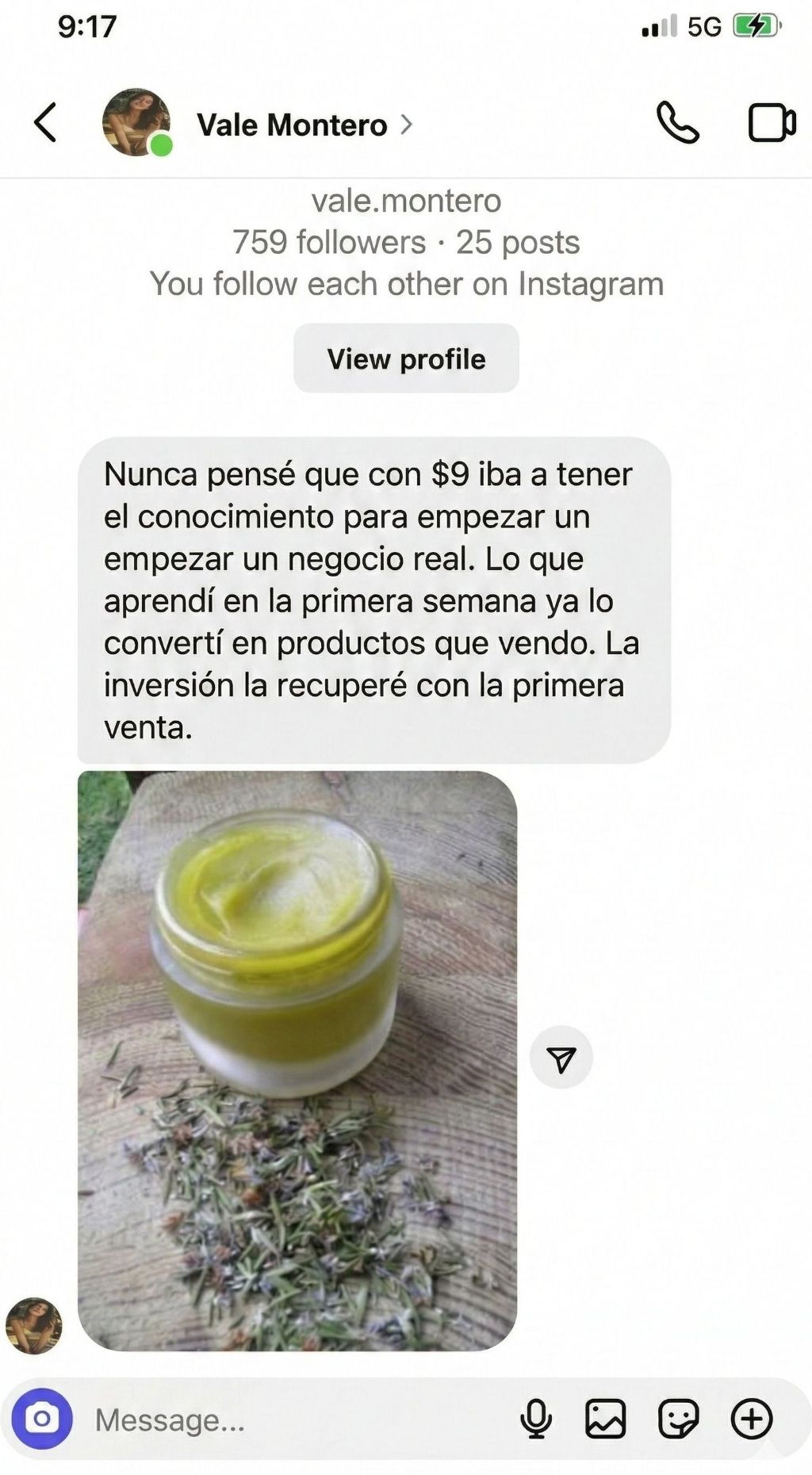Open more options plus icon
Image resolution: width=812 pixels, height=1475 pixels.
[x=751, y=1419]
